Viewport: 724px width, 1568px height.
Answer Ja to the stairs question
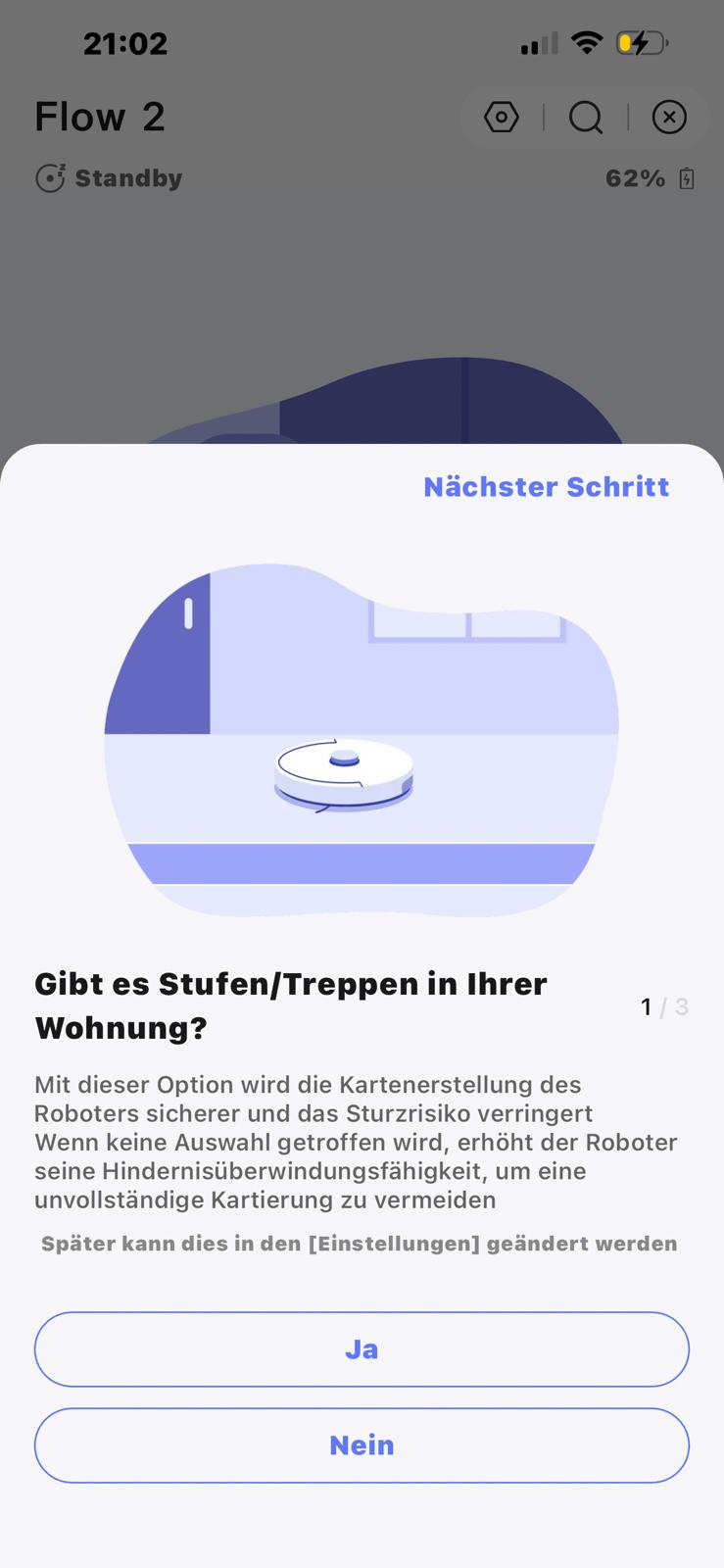pos(362,1349)
